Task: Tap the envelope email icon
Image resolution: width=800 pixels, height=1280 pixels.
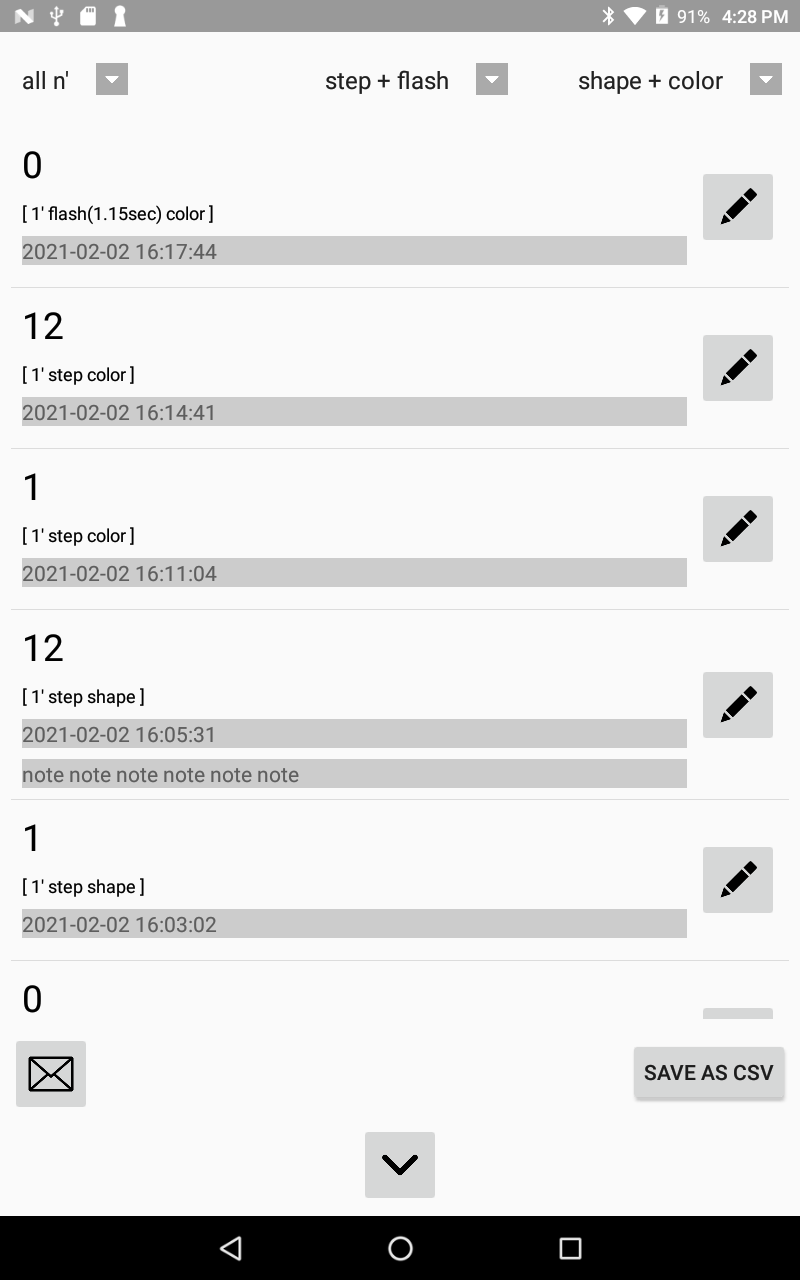Action: click(x=51, y=1074)
